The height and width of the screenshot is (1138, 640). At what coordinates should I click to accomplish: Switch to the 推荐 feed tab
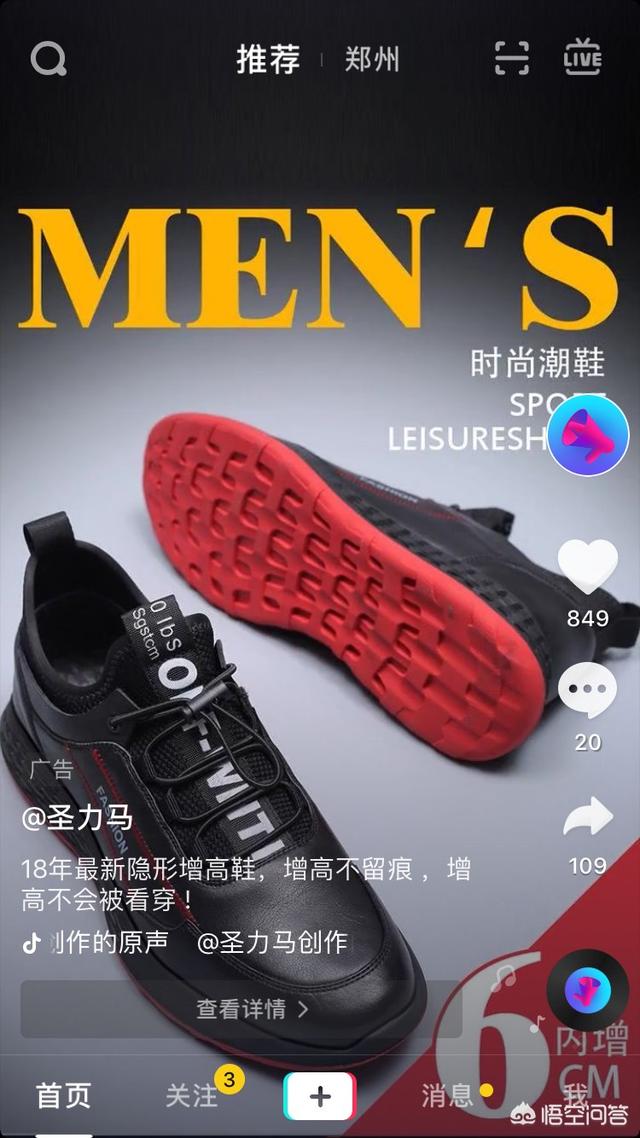pos(268,59)
